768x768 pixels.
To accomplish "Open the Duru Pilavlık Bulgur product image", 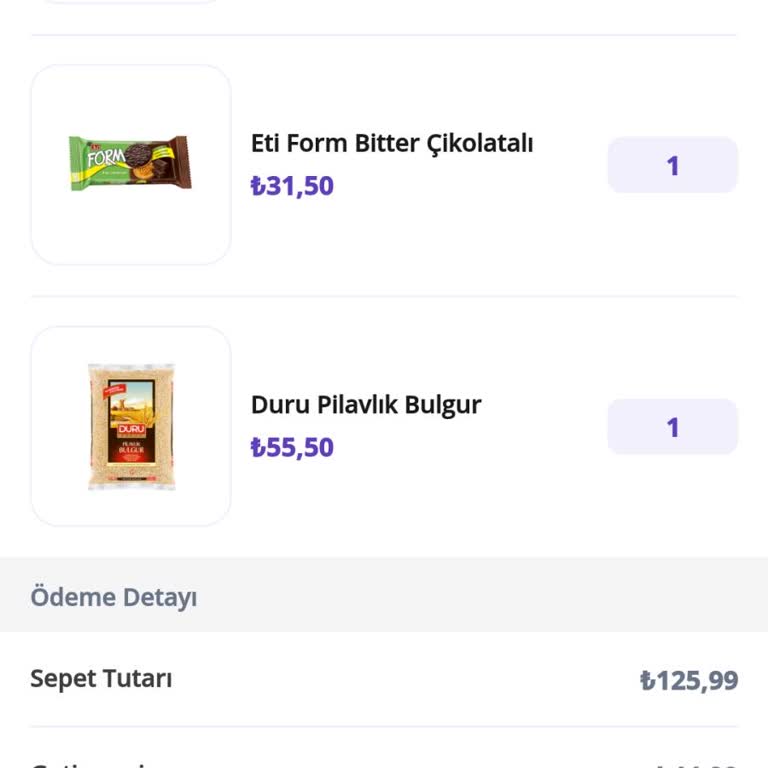I will click(131, 426).
